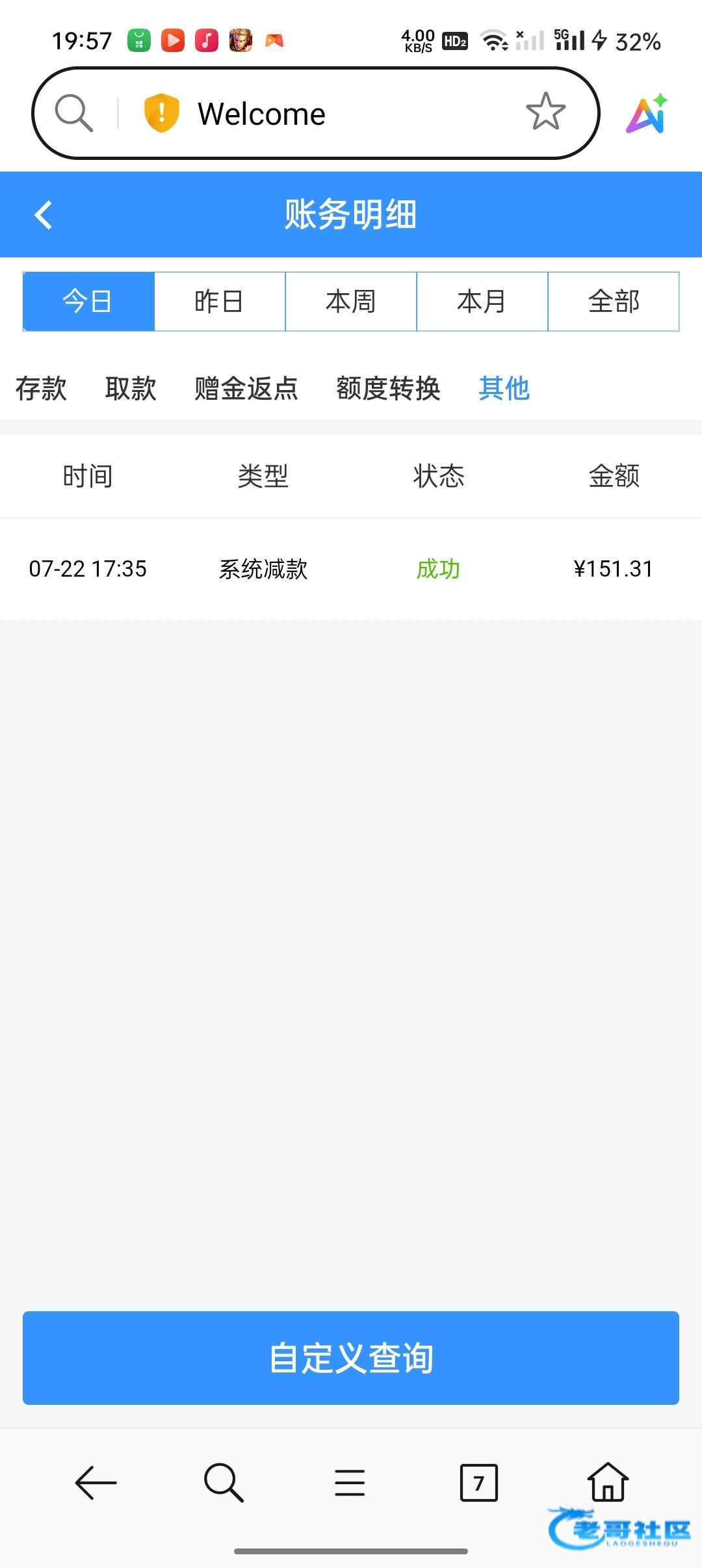702x1568 pixels.
Task: View 额度转换 records
Action: (x=388, y=389)
